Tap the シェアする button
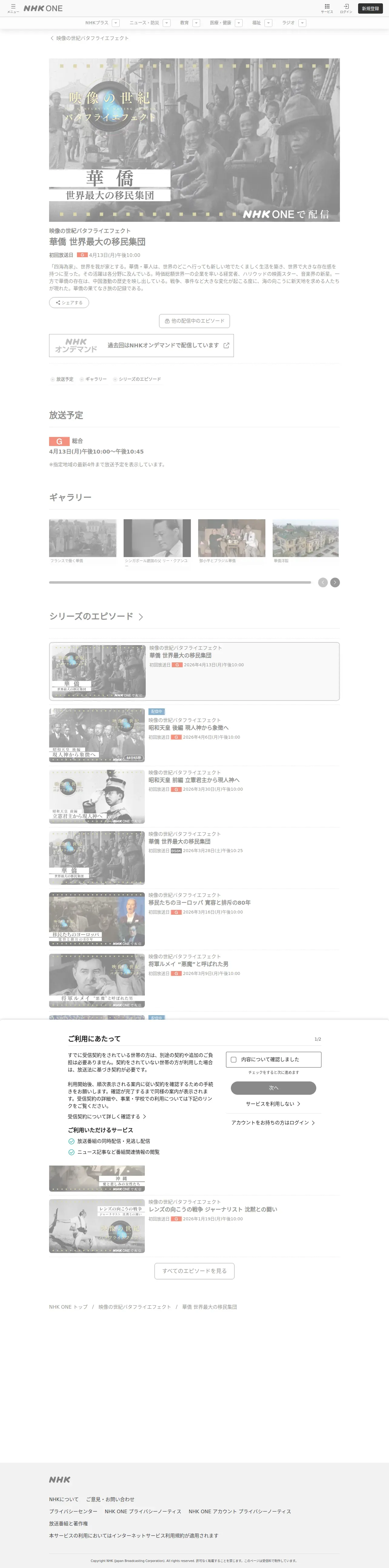The image size is (389, 1568). pyautogui.click(x=69, y=303)
